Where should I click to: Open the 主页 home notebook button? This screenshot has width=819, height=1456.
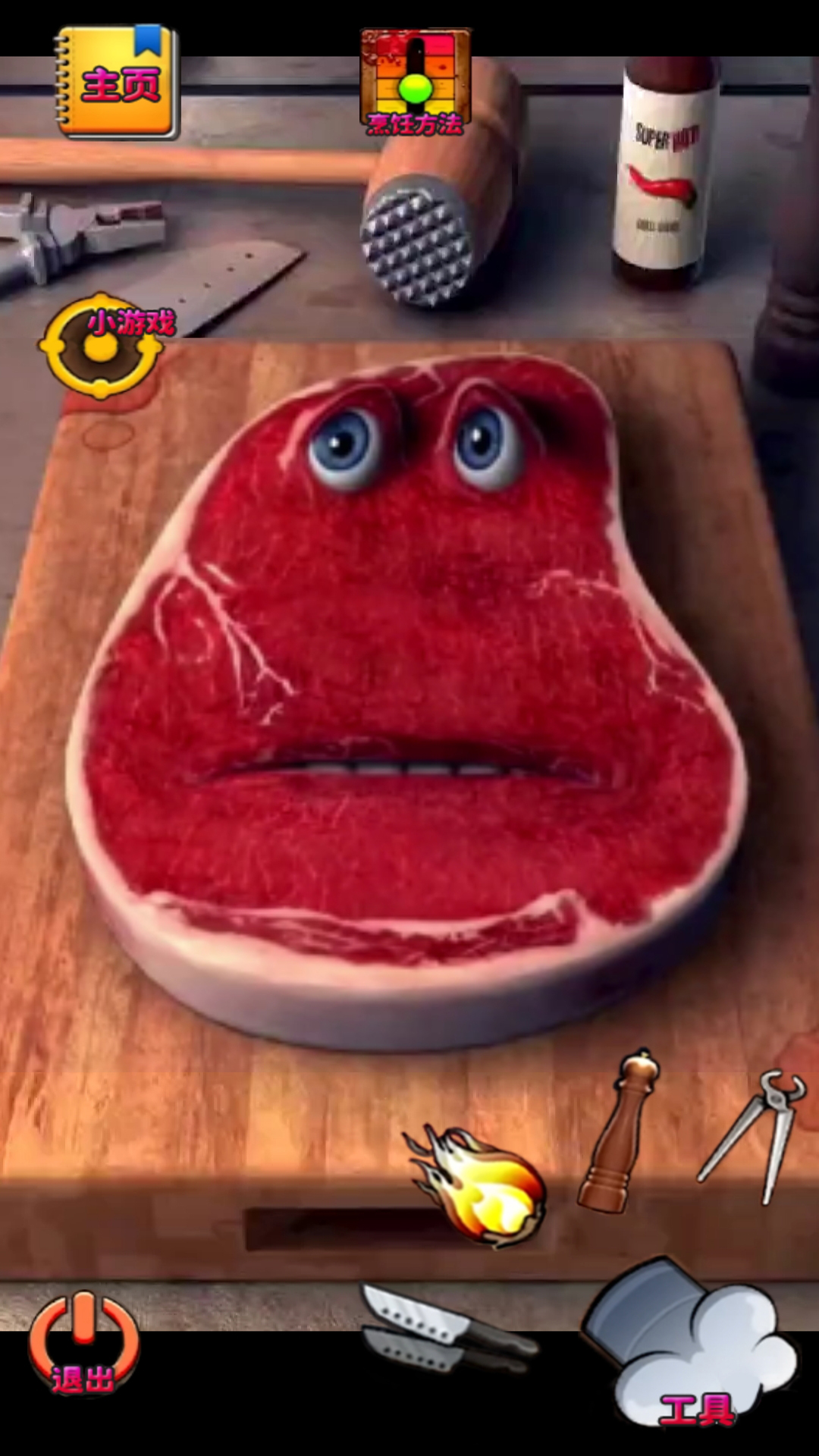[116, 82]
